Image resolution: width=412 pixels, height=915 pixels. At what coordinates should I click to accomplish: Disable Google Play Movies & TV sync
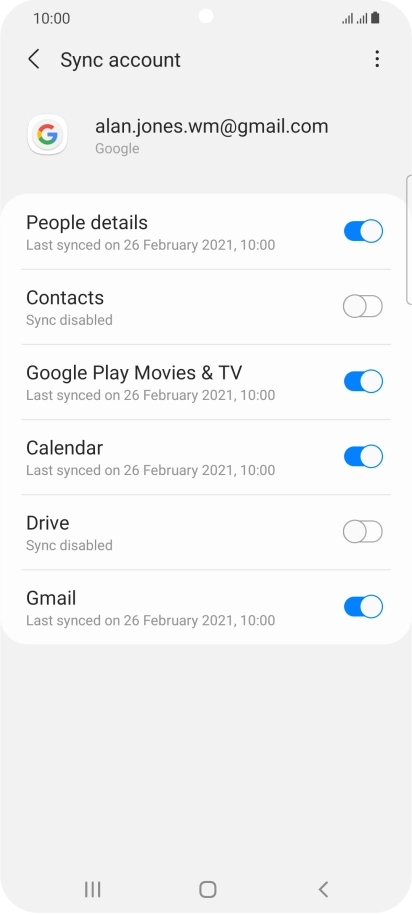pos(363,382)
